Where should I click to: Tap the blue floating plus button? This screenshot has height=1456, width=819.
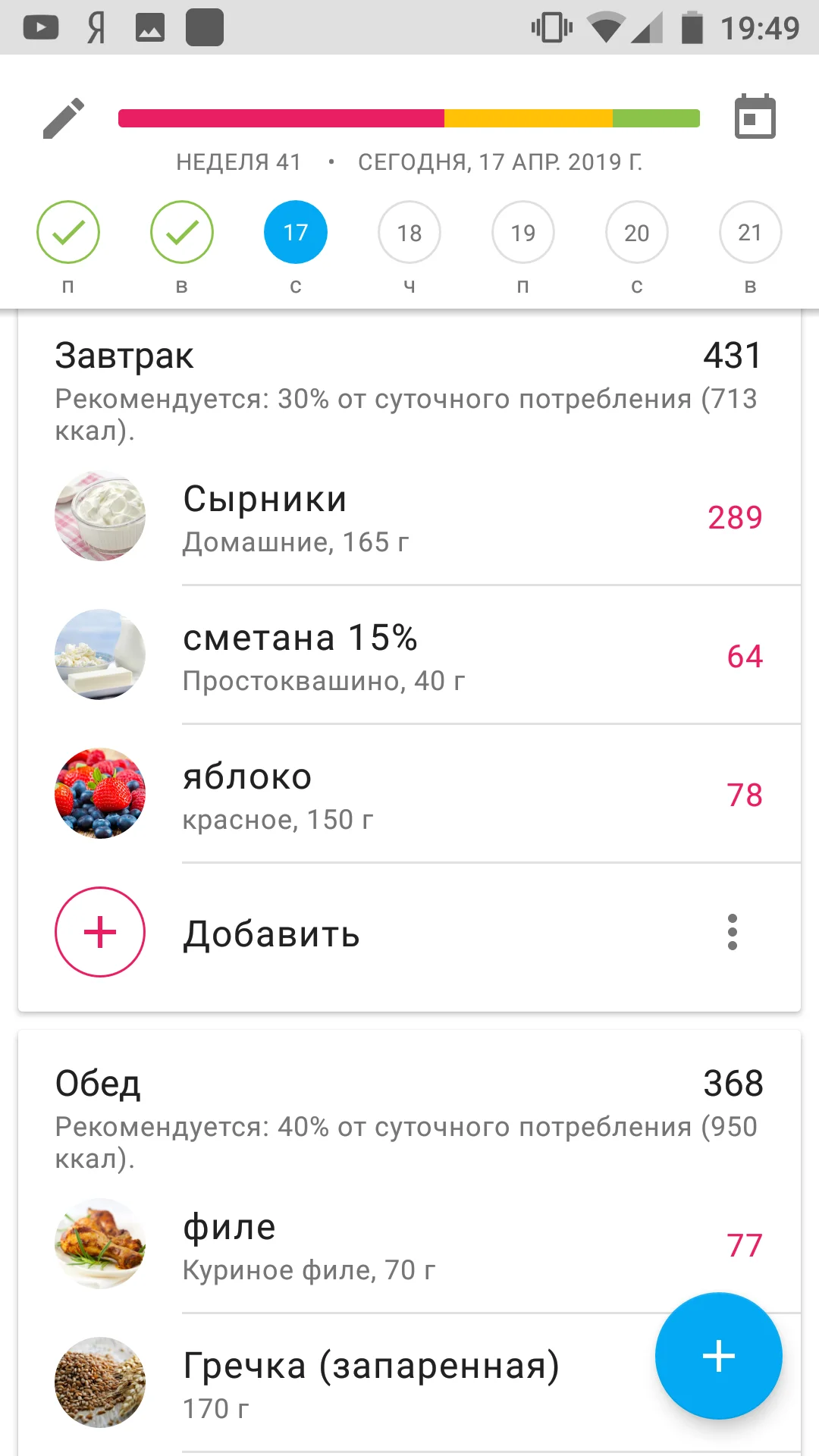tap(718, 1356)
